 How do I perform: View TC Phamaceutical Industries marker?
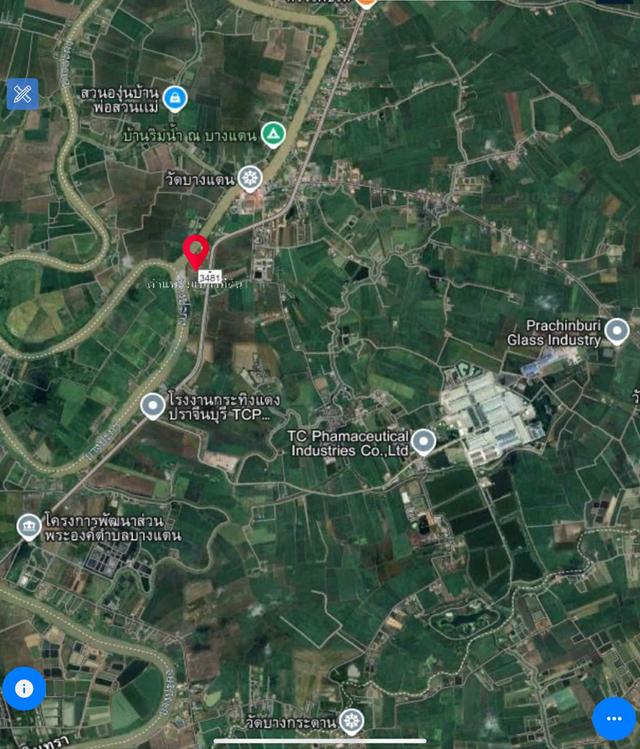[x=424, y=441]
